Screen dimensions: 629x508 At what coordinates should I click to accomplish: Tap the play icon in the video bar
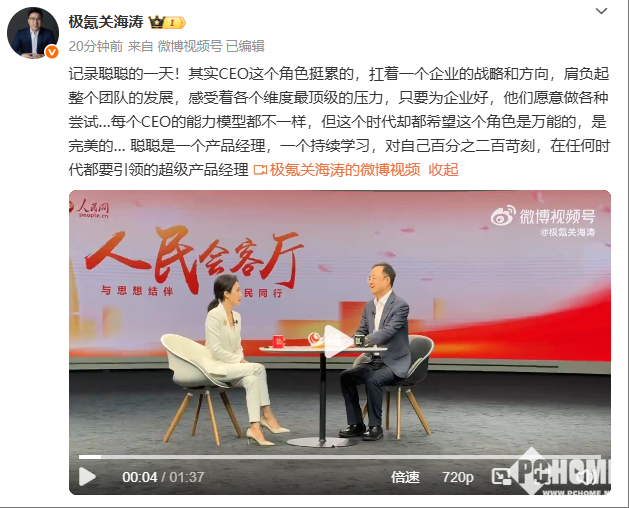(88, 477)
